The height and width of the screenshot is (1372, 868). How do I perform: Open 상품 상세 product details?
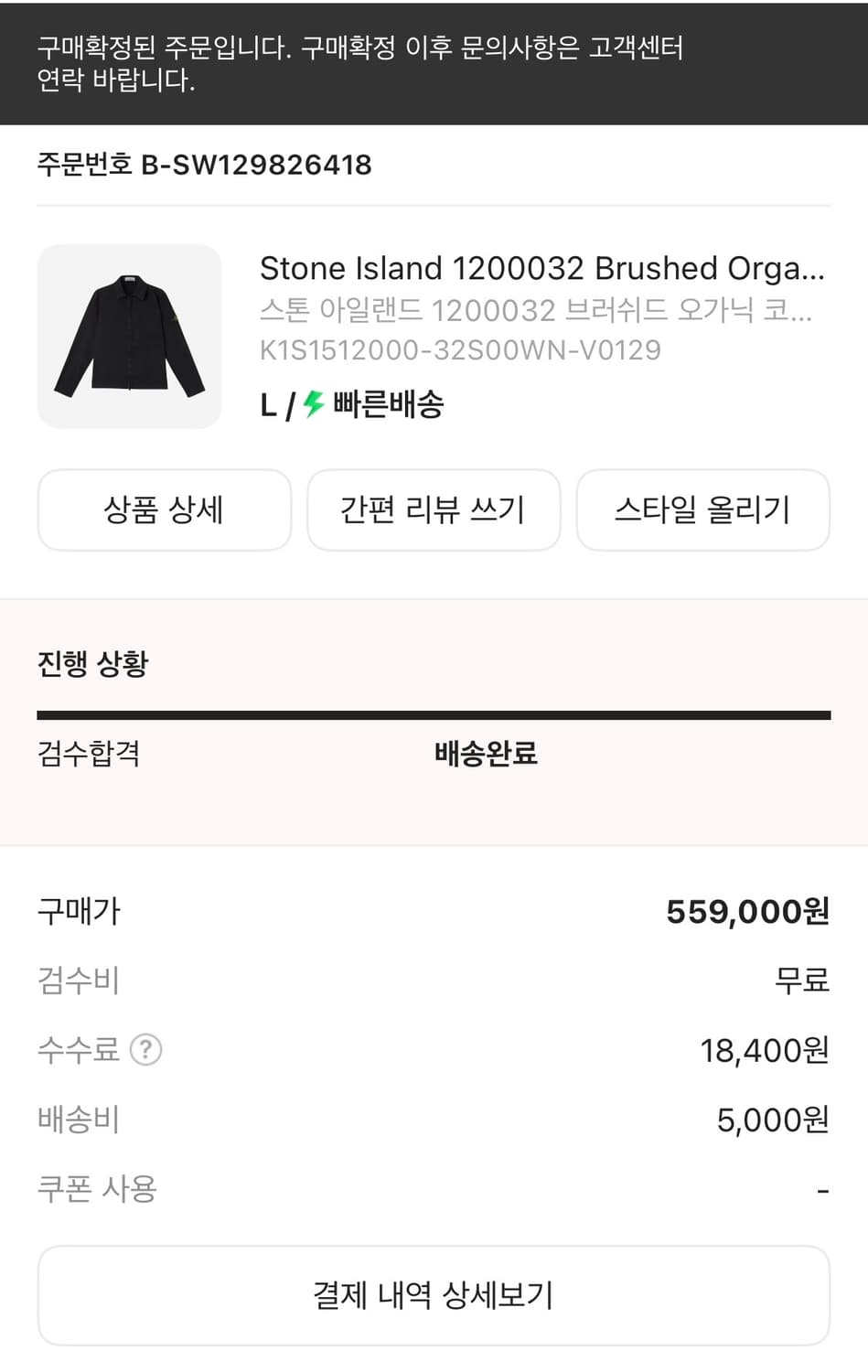coord(164,510)
